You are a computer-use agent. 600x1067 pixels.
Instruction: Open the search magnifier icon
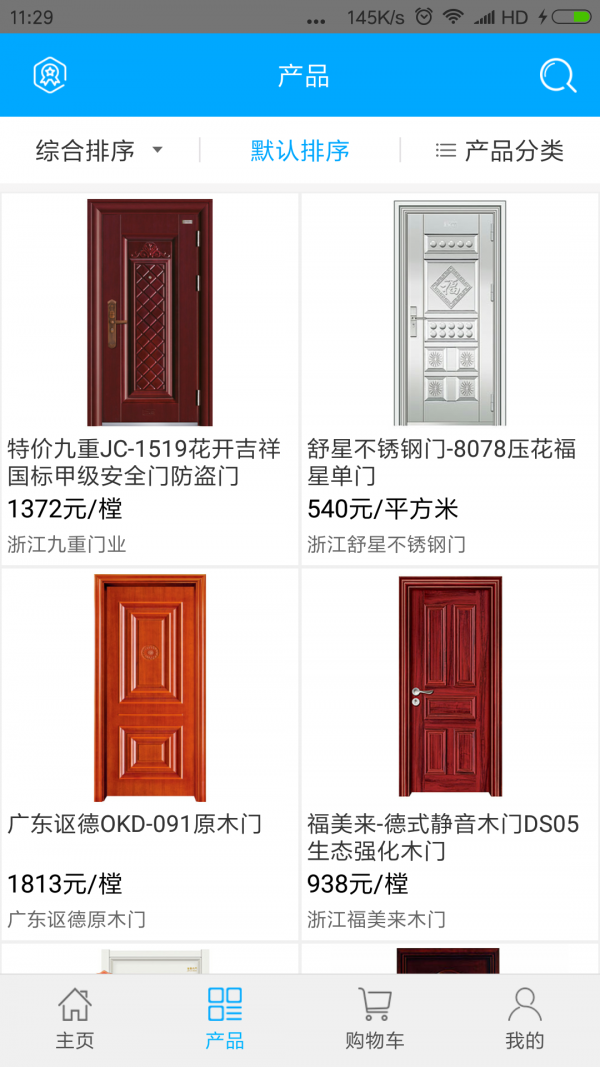point(558,76)
